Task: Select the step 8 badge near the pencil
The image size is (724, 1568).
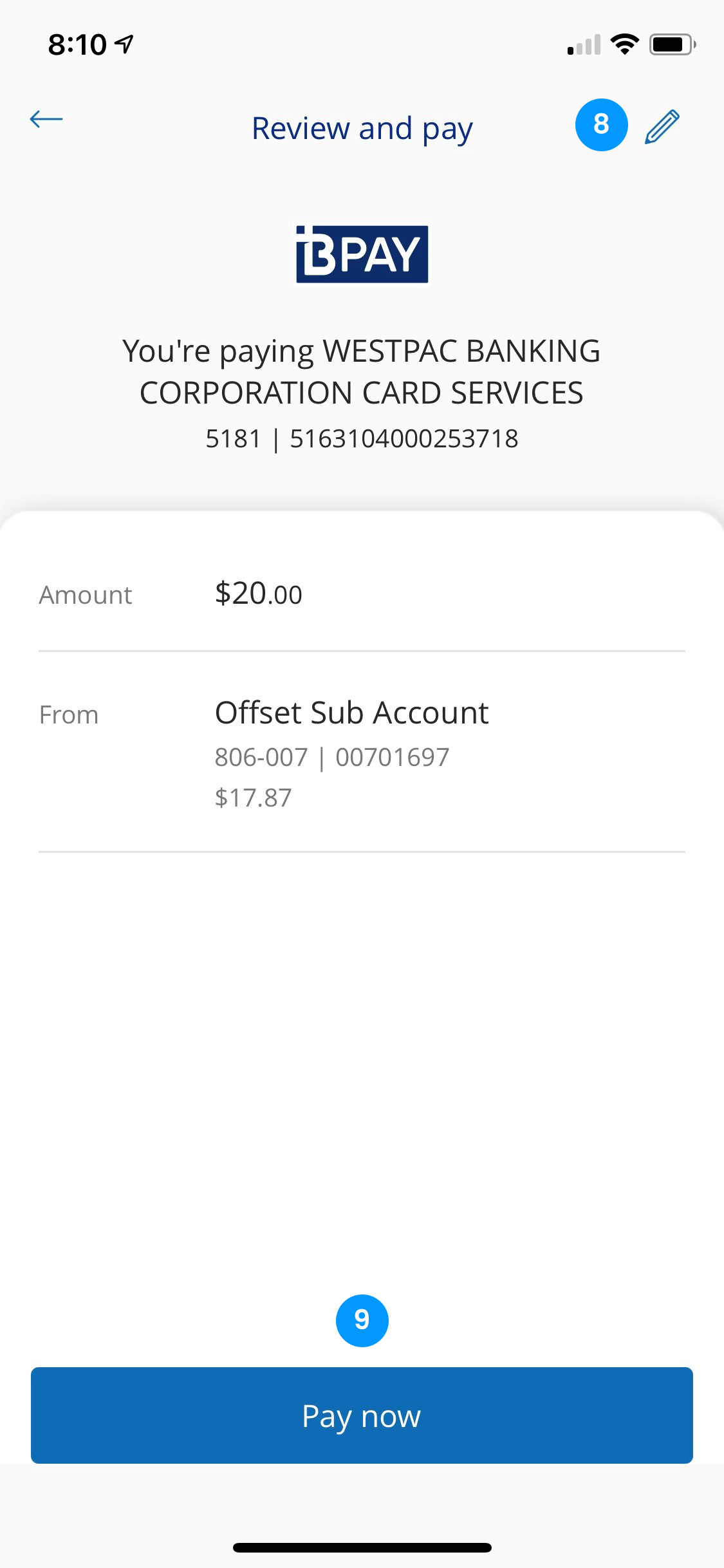Action: (601, 125)
